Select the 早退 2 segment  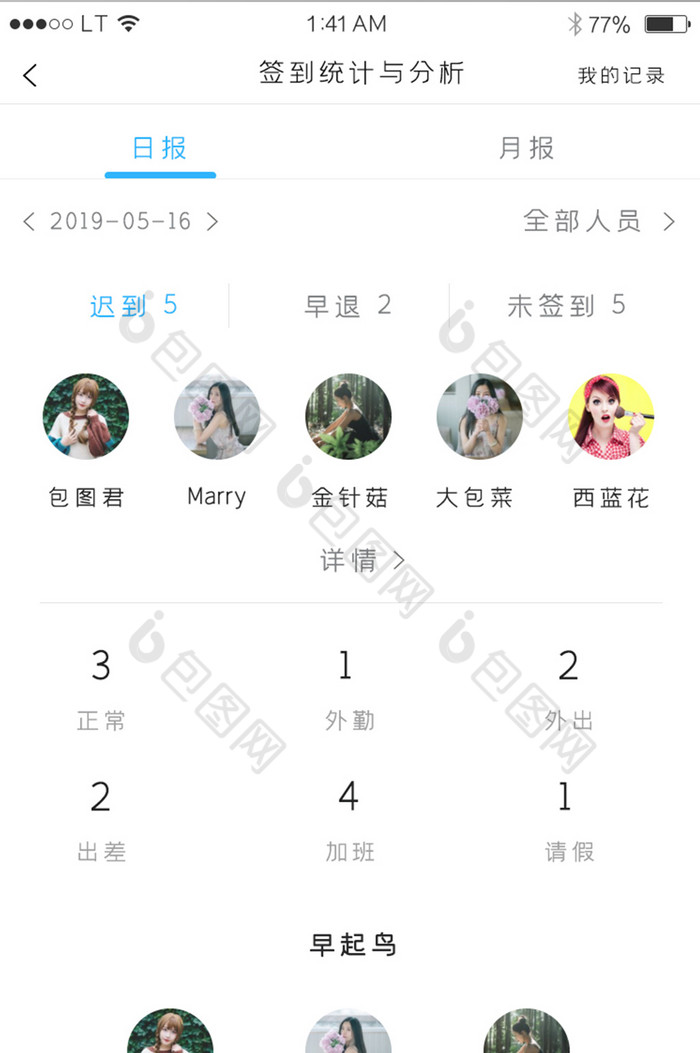[x=347, y=306]
